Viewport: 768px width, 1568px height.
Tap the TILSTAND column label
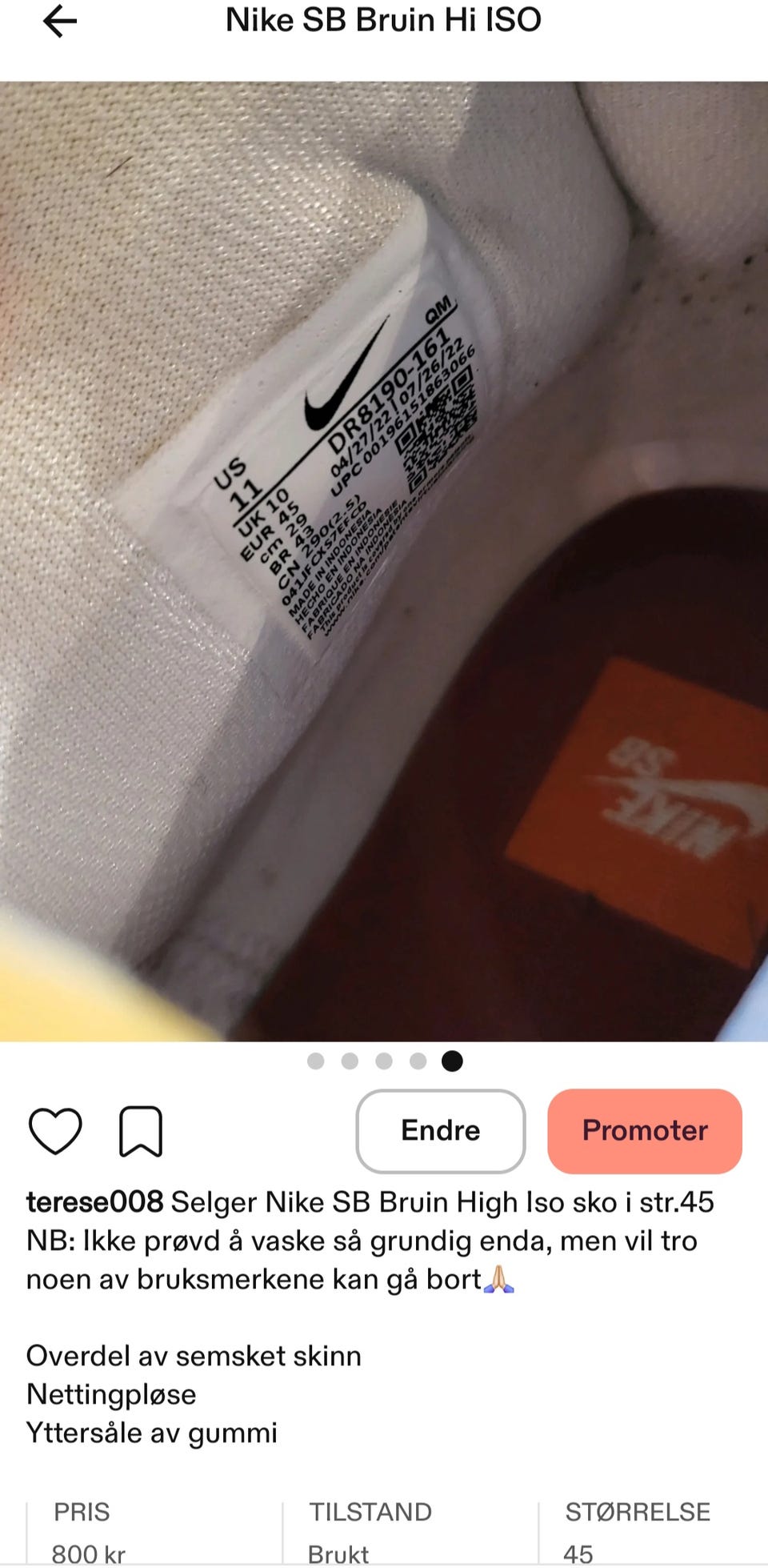(370, 1511)
